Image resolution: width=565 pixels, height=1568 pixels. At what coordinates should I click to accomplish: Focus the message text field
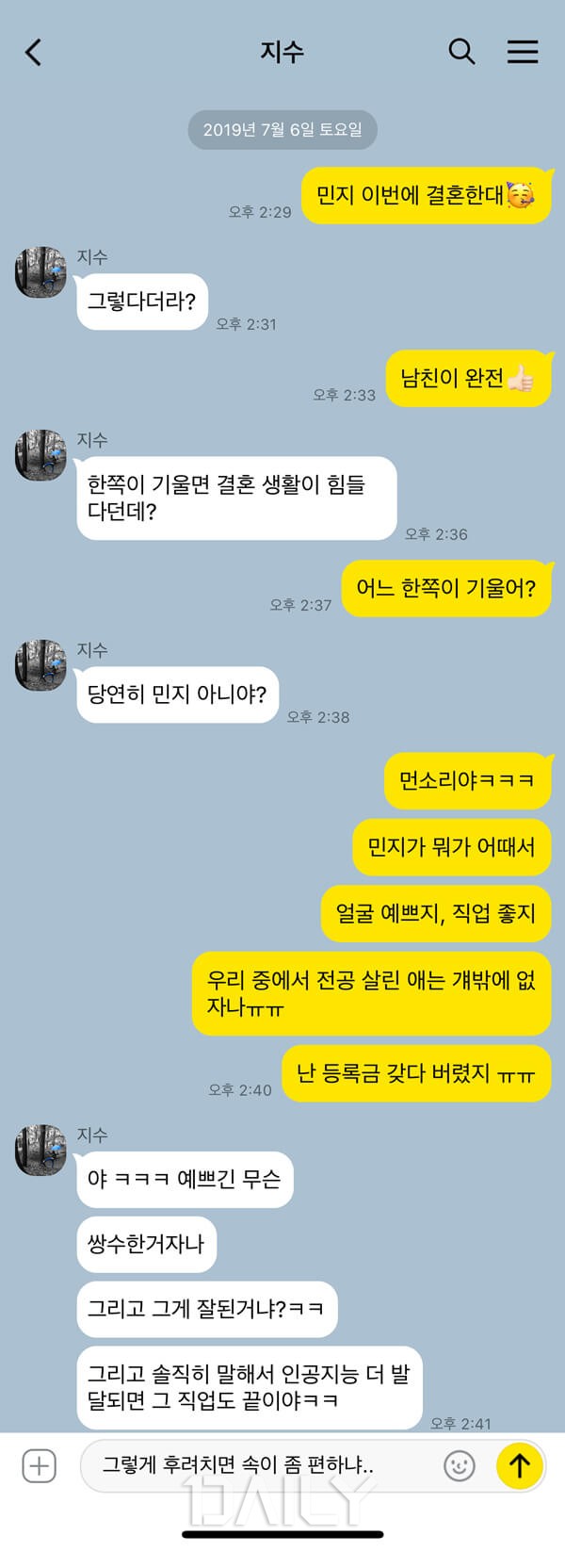coord(254,1465)
